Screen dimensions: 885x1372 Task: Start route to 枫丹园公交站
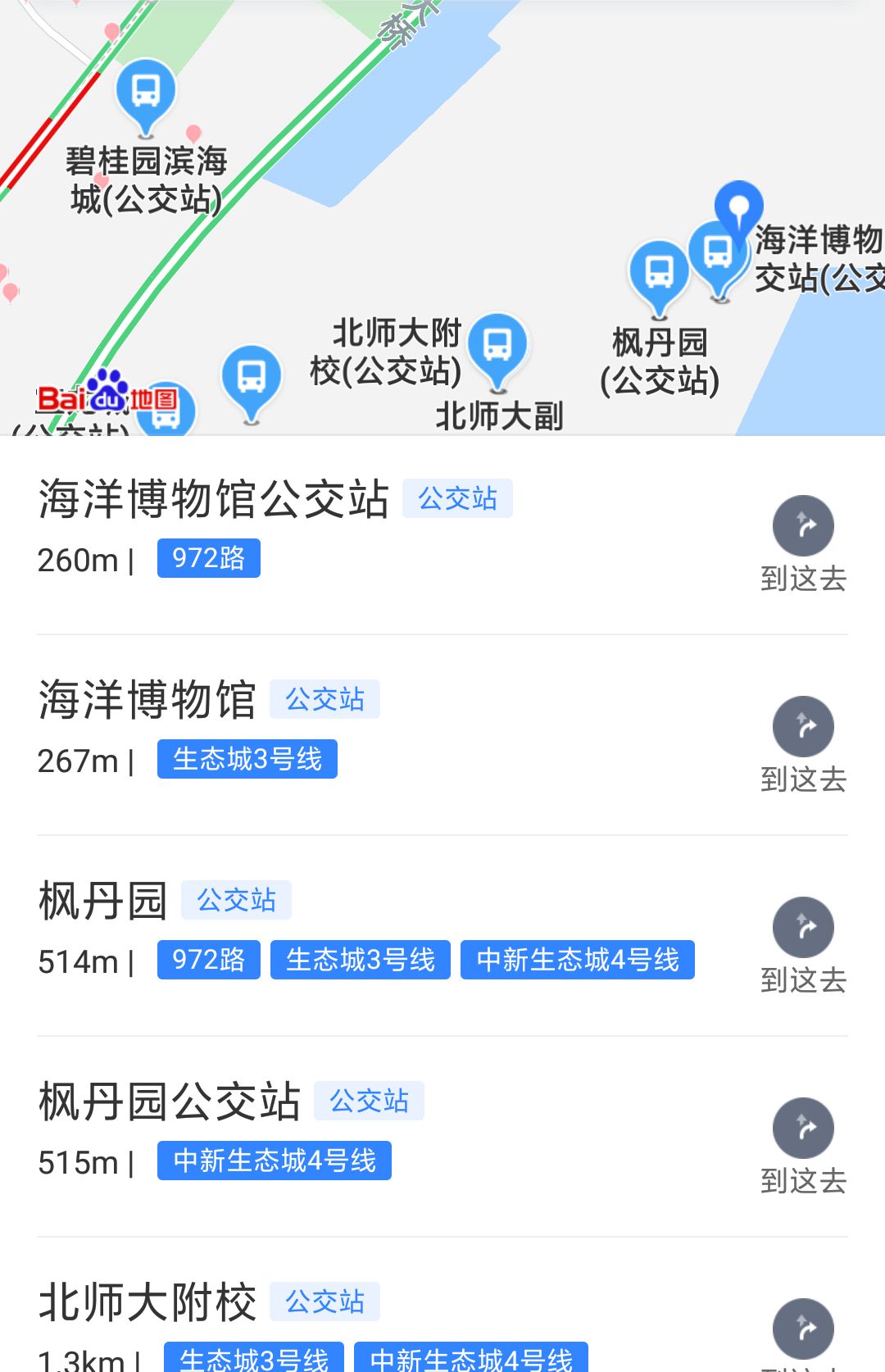pyautogui.click(x=803, y=1145)
